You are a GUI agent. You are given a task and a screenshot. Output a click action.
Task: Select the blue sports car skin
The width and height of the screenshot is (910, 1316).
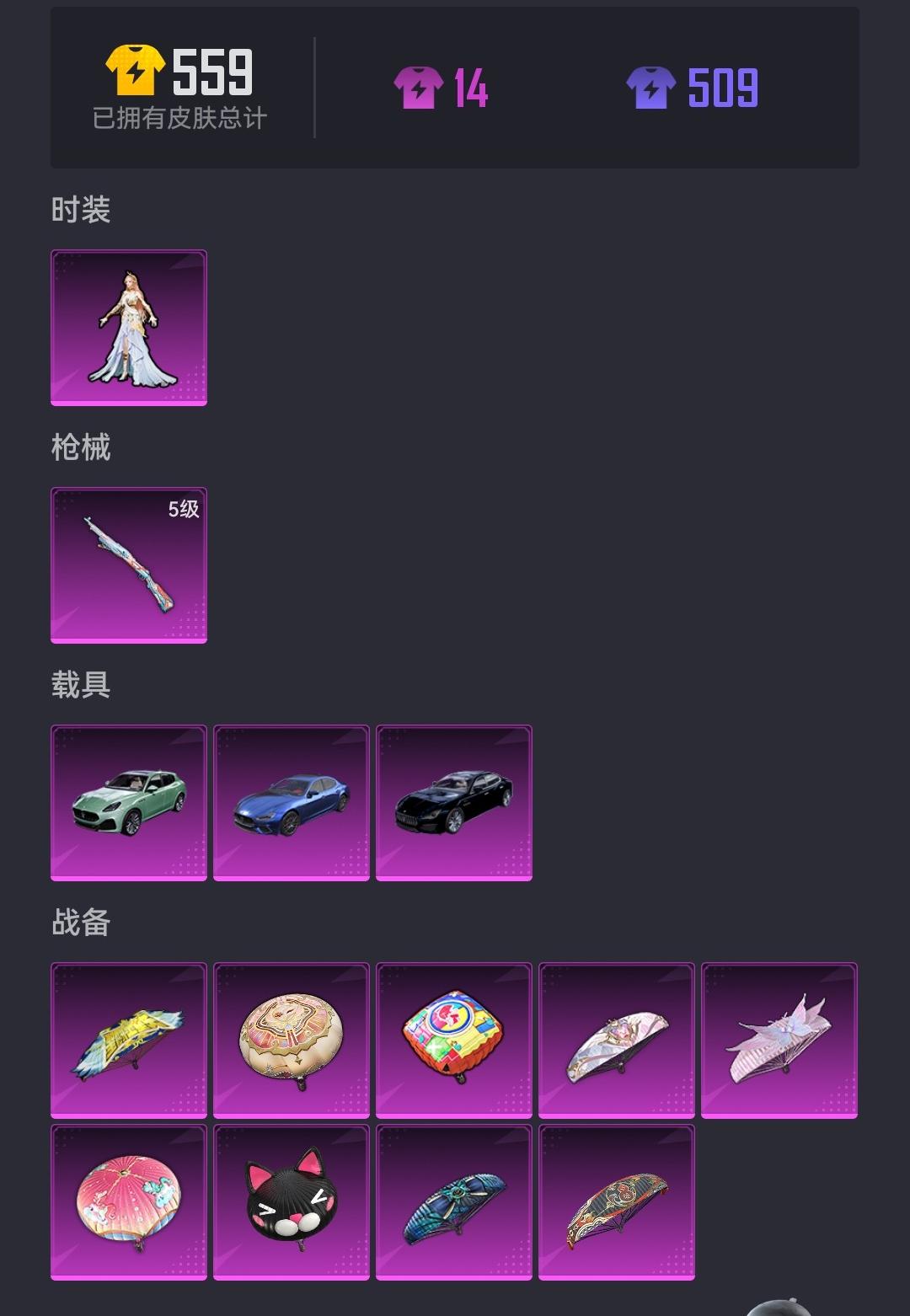pyautogui.click(x=292, y=803)
